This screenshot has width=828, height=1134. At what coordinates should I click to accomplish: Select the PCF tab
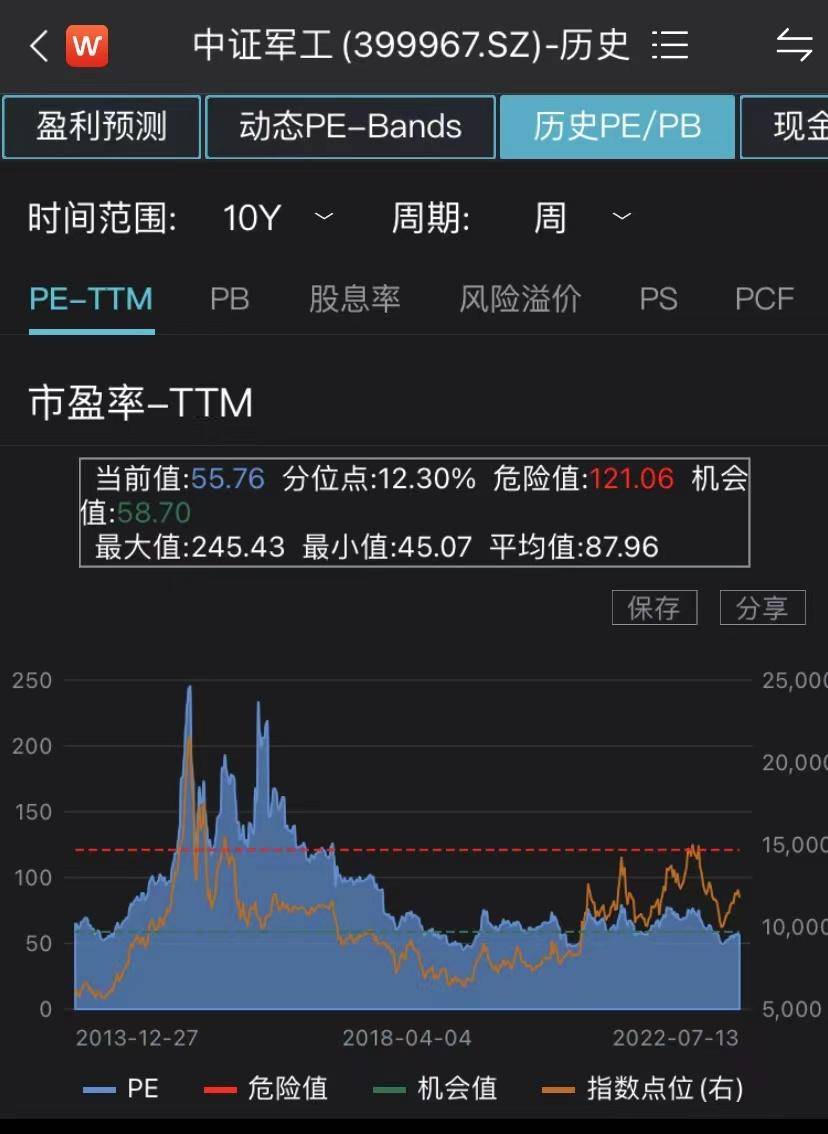point(764,299)
